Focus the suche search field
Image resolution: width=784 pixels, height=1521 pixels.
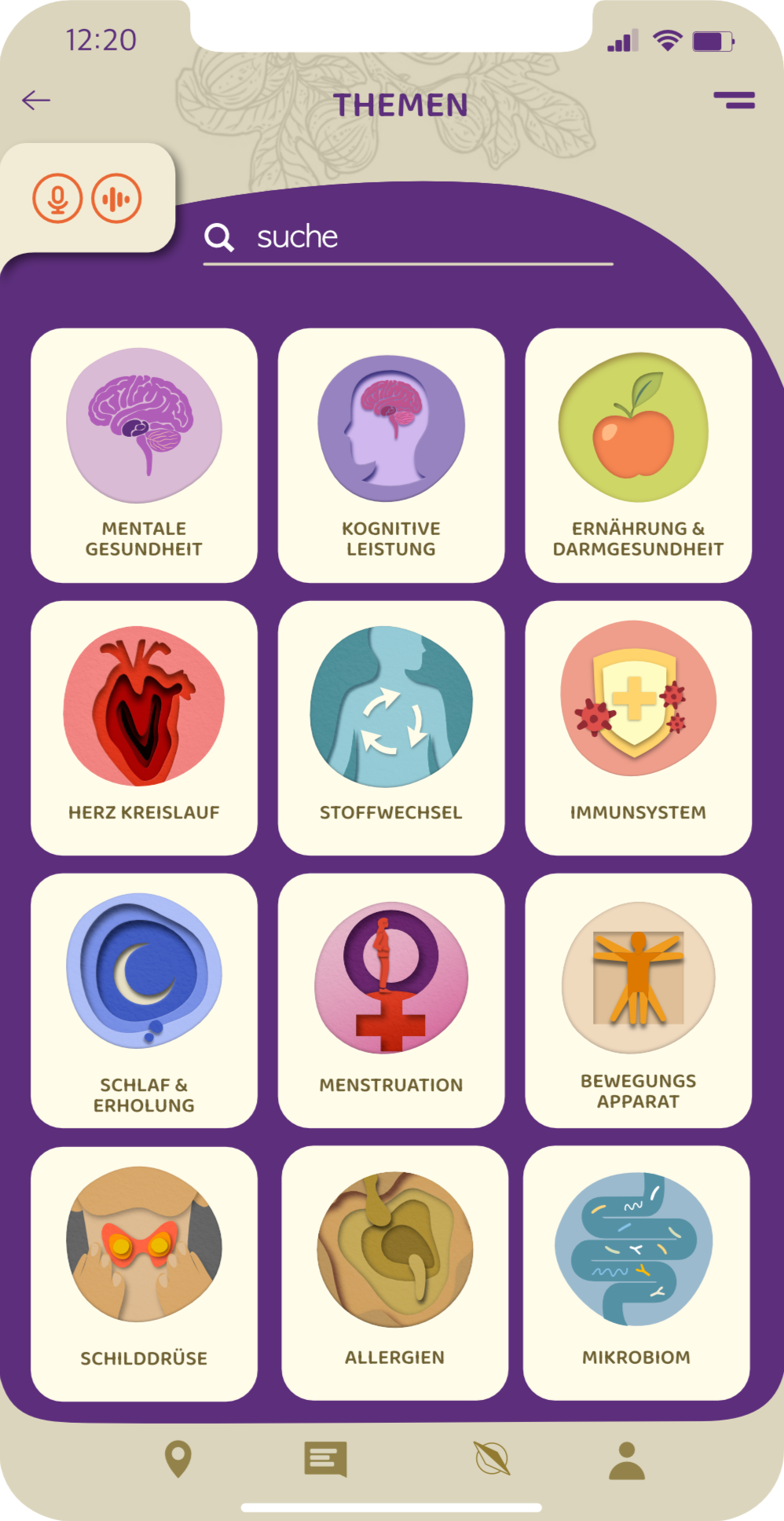pyautogui.click(x=408, y=237)
